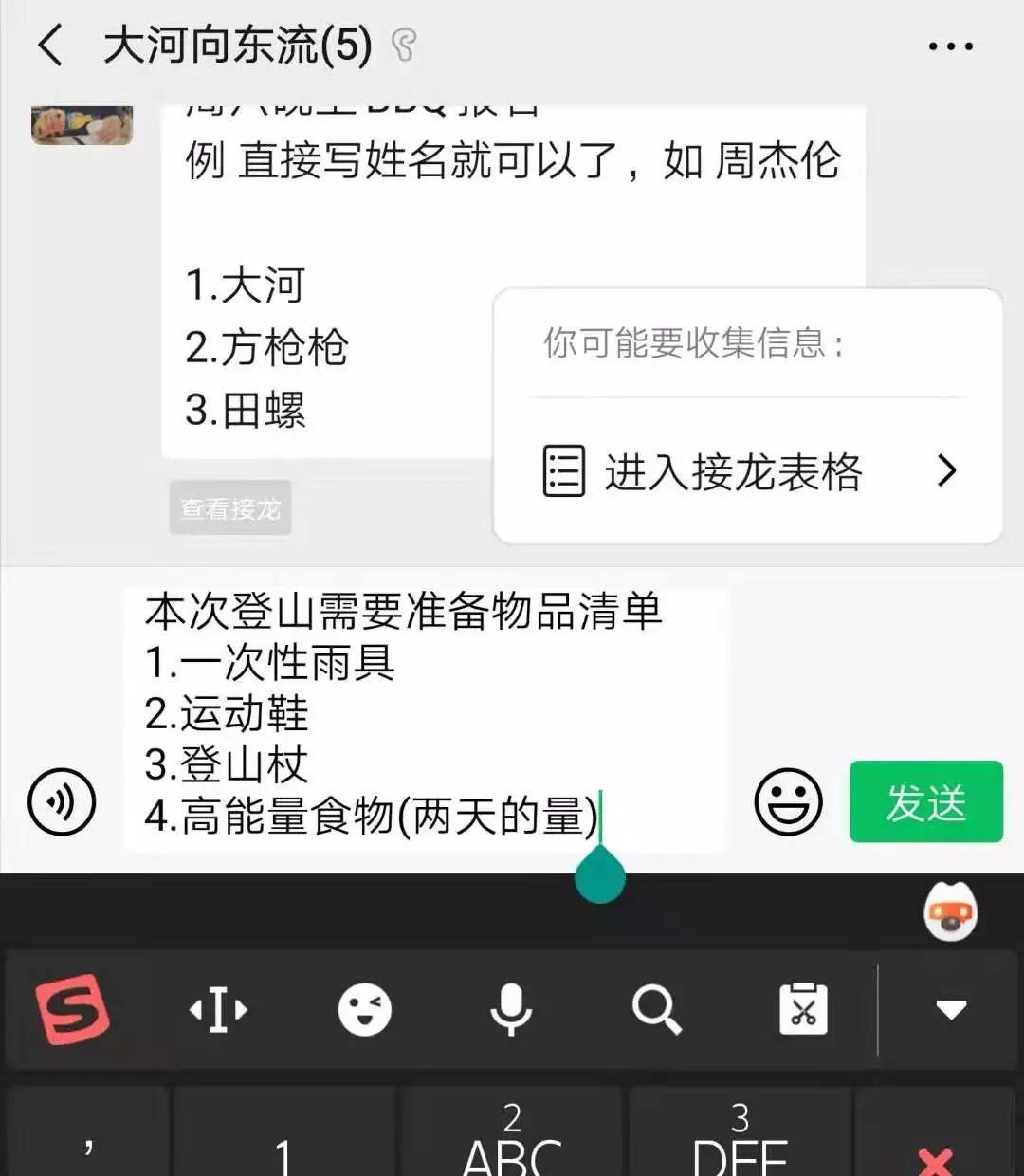This screenshot has width=1024, height=1176.
Task: Select the Sogou keyboard logo
Action: tap(74, 1010)
